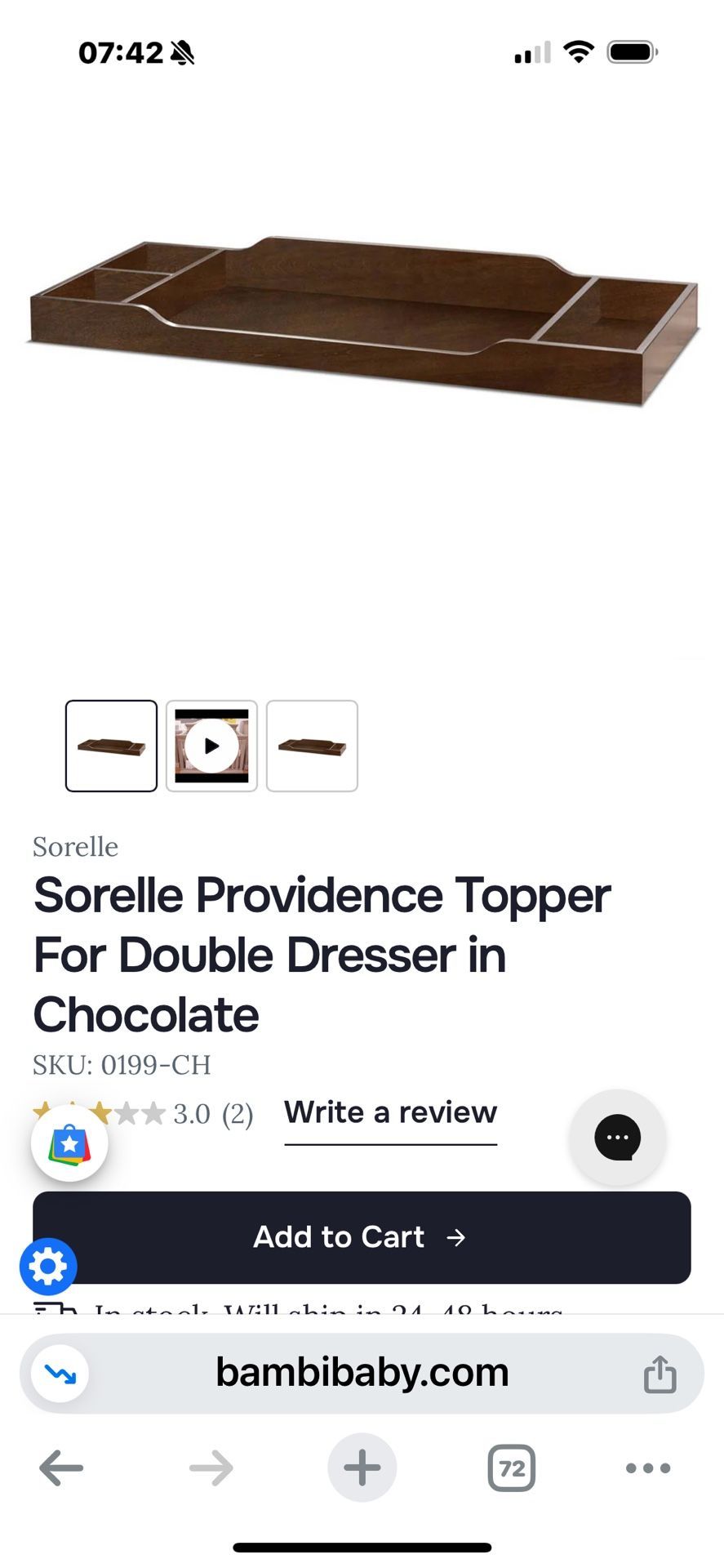Select the third product angle thumbnail
The image size is (724, 1568).
pyautogui.click(x=312, y=745)
